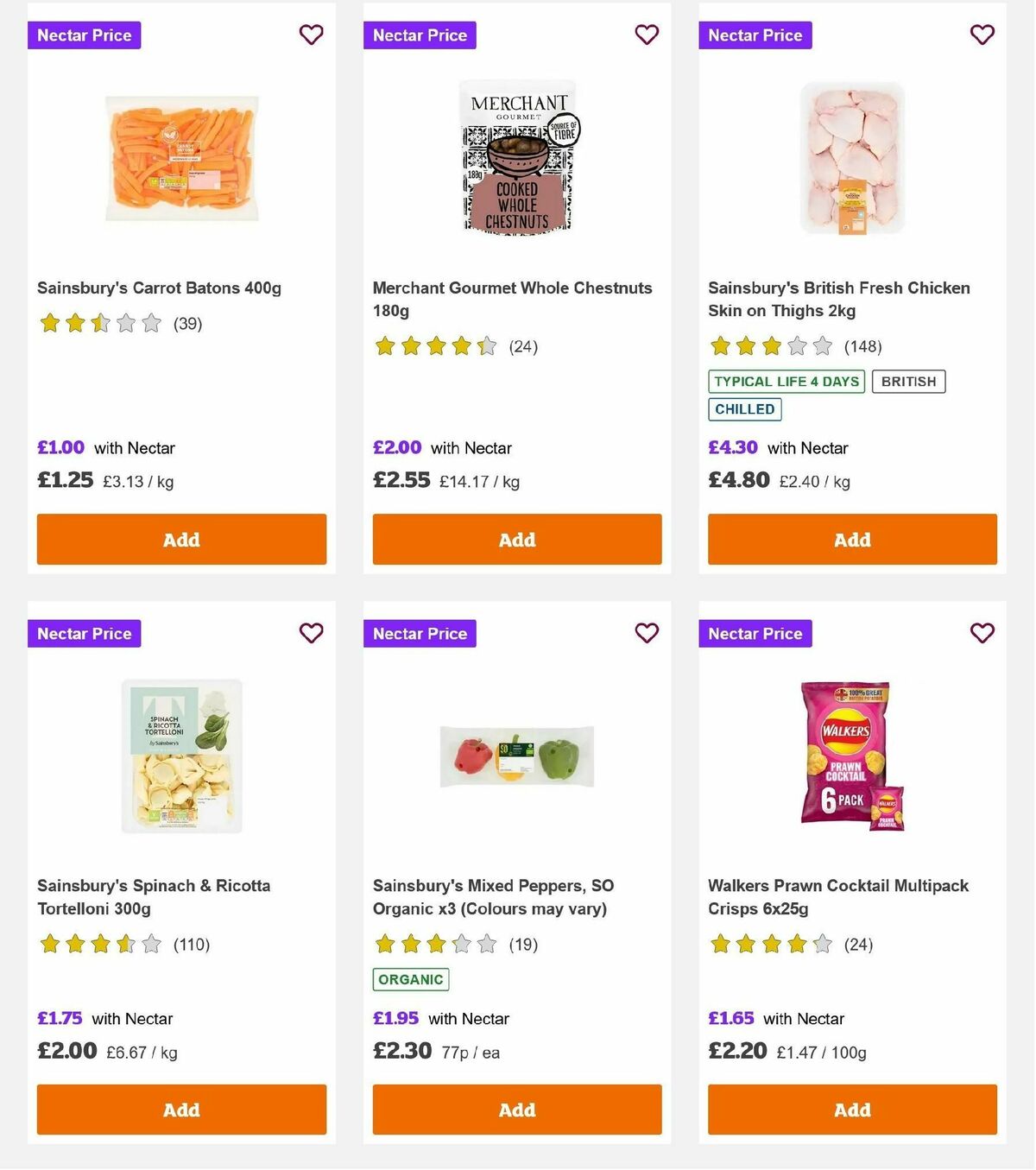Toggle favorite heart on Mixed Peppers
This screenshot has height=1170, width=1036.
click(x=647, y=633)
